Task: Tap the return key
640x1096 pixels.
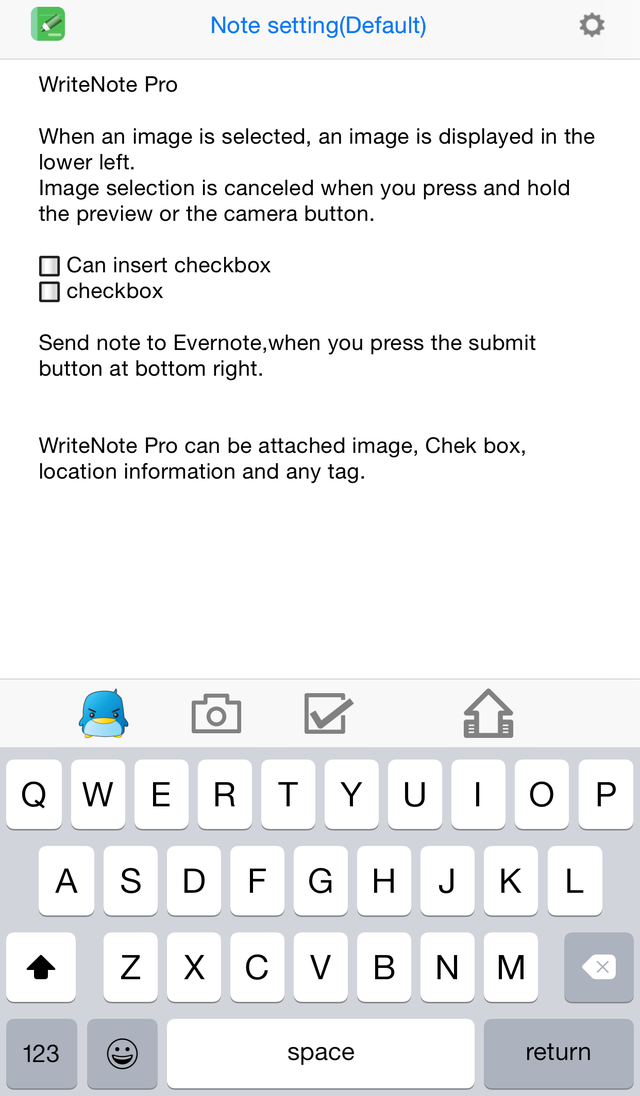Action: click(558, 1053)
